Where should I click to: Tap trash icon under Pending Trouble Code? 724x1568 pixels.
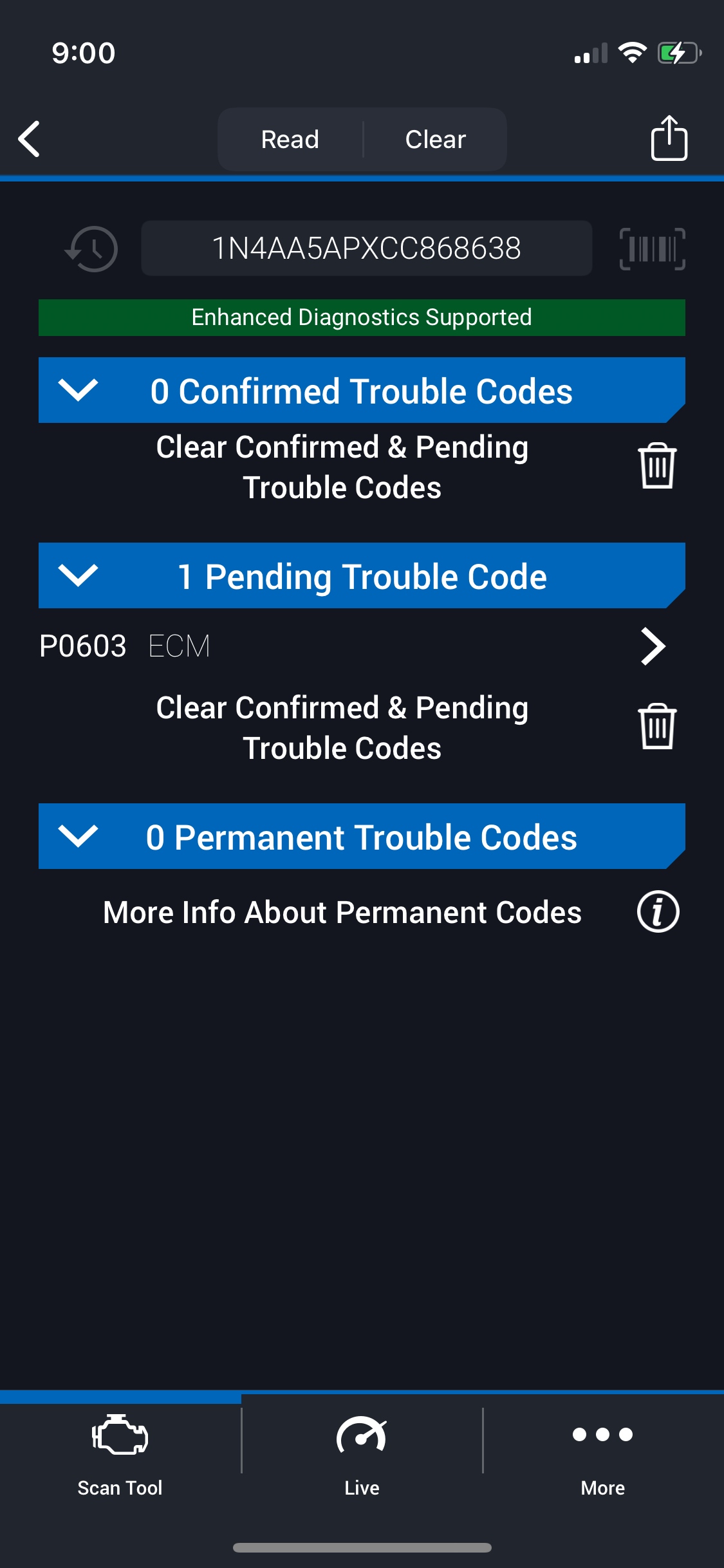[x=657, y=727]
